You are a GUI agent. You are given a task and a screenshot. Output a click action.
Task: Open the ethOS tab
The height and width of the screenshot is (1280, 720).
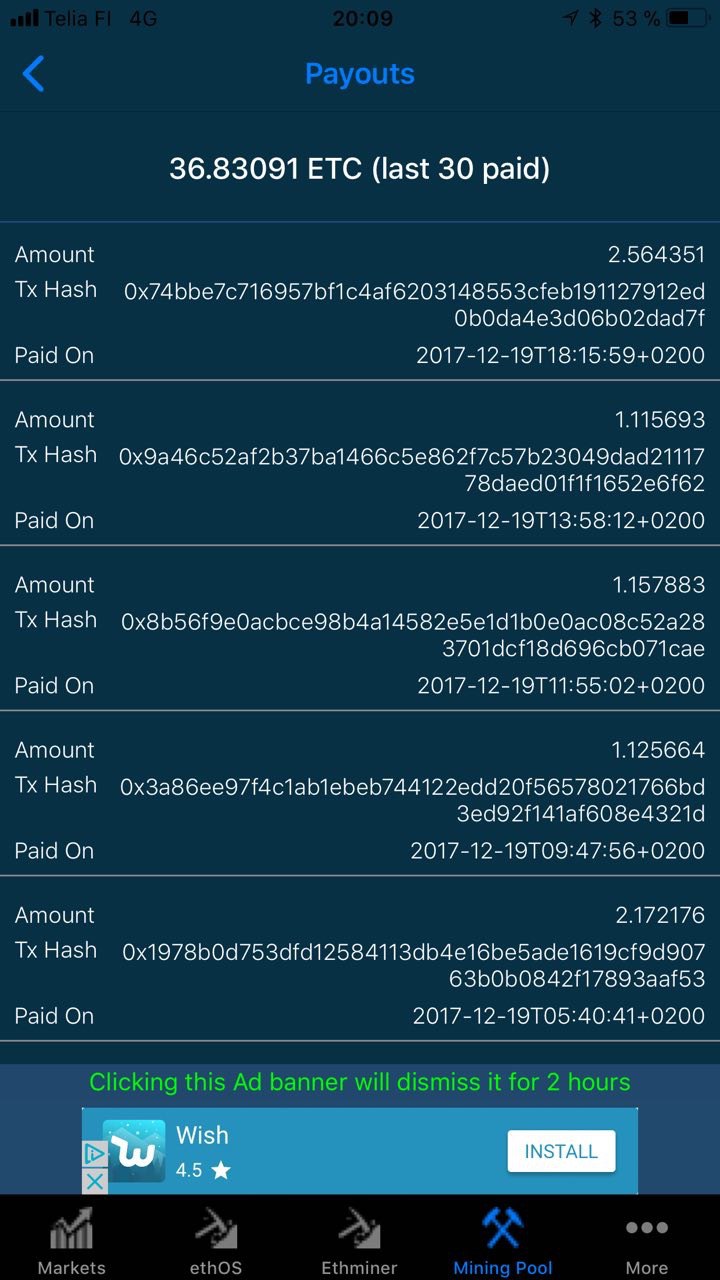pos(216,1240)
